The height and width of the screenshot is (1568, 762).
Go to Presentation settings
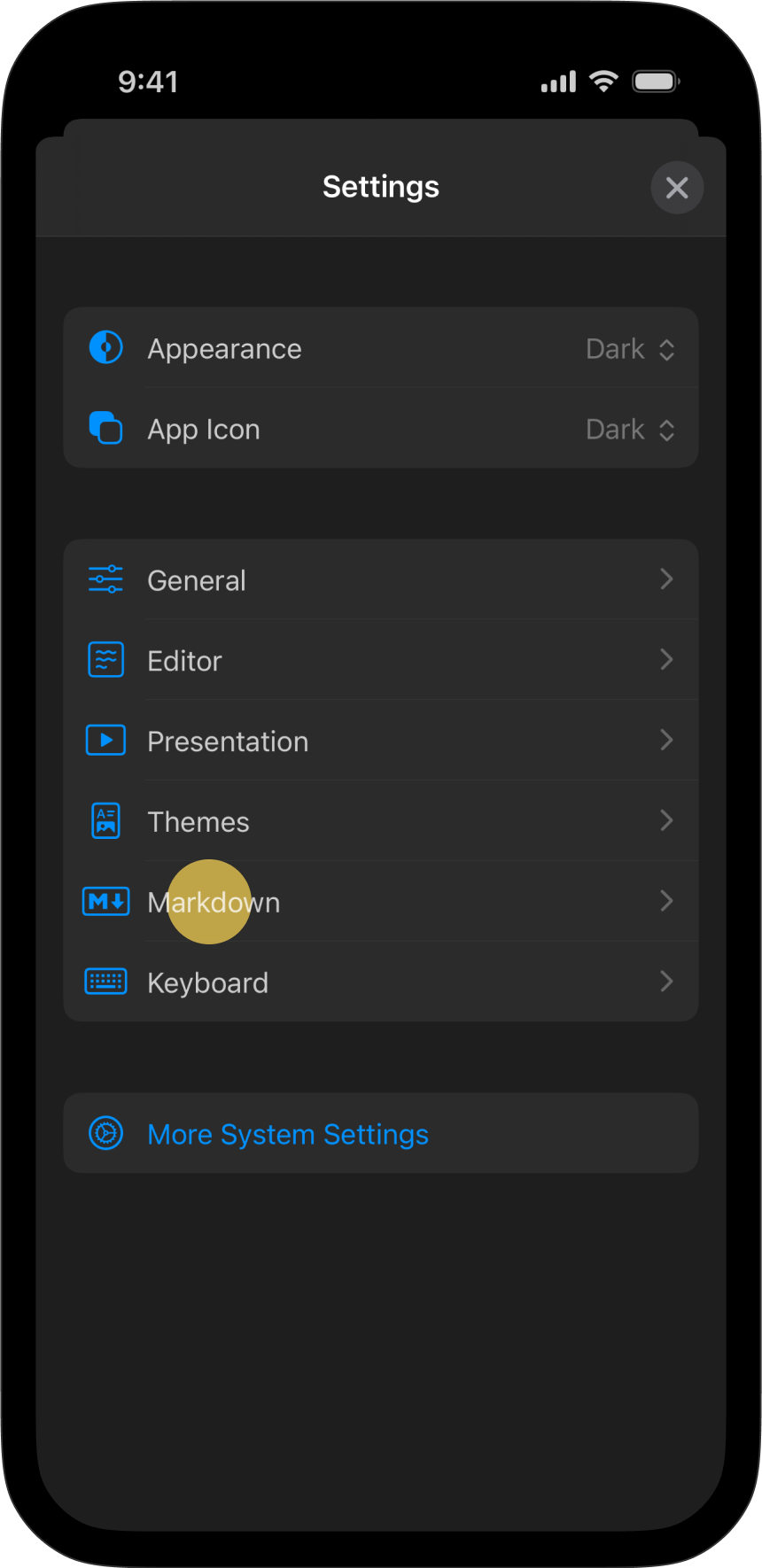pos(381,741)
